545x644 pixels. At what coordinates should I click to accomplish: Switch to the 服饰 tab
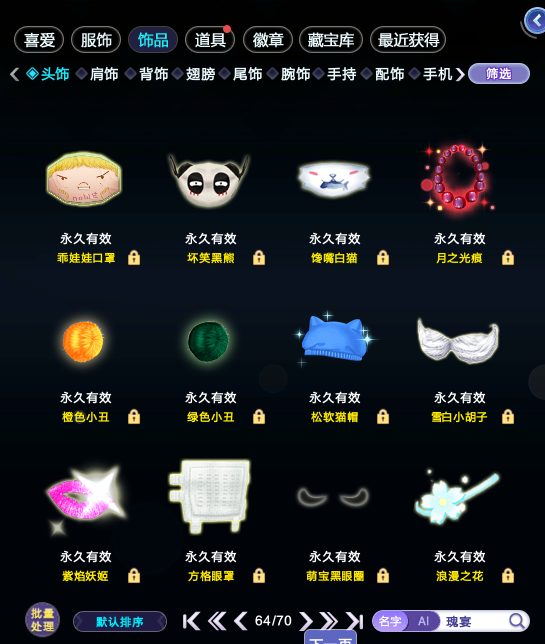96,40
